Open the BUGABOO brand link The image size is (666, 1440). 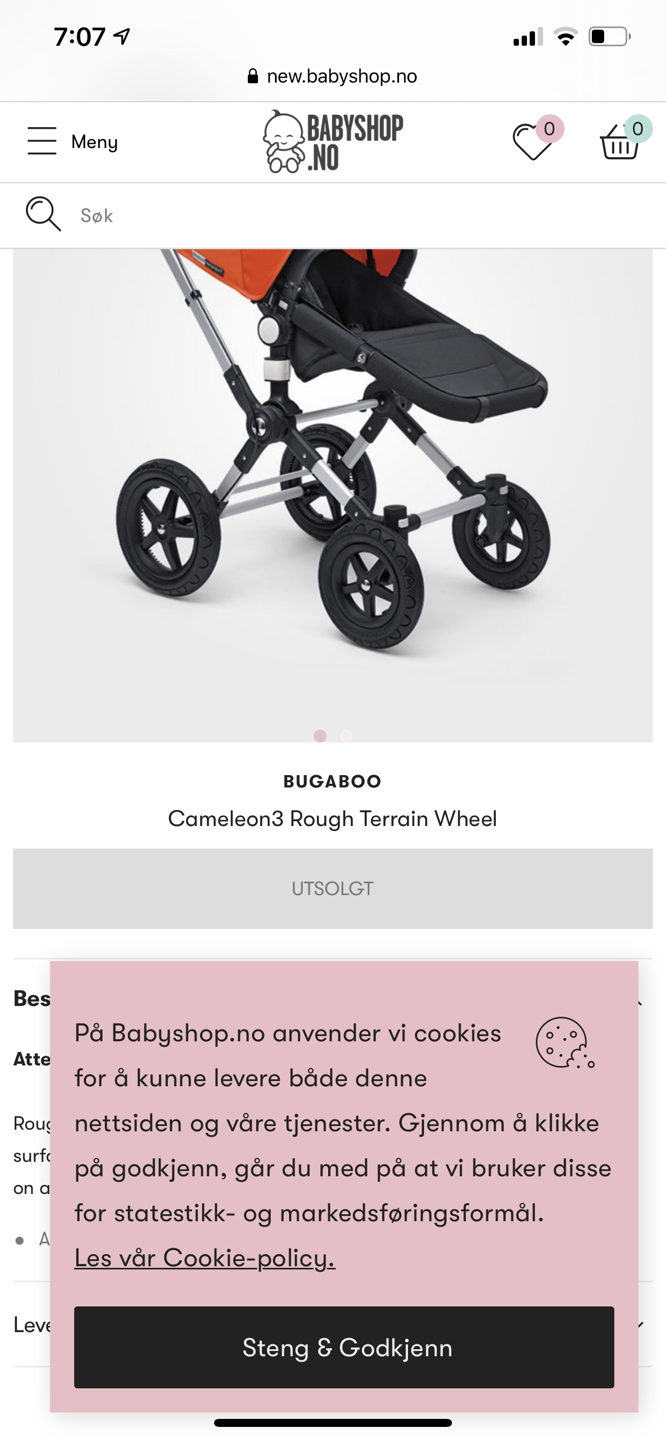332,782
